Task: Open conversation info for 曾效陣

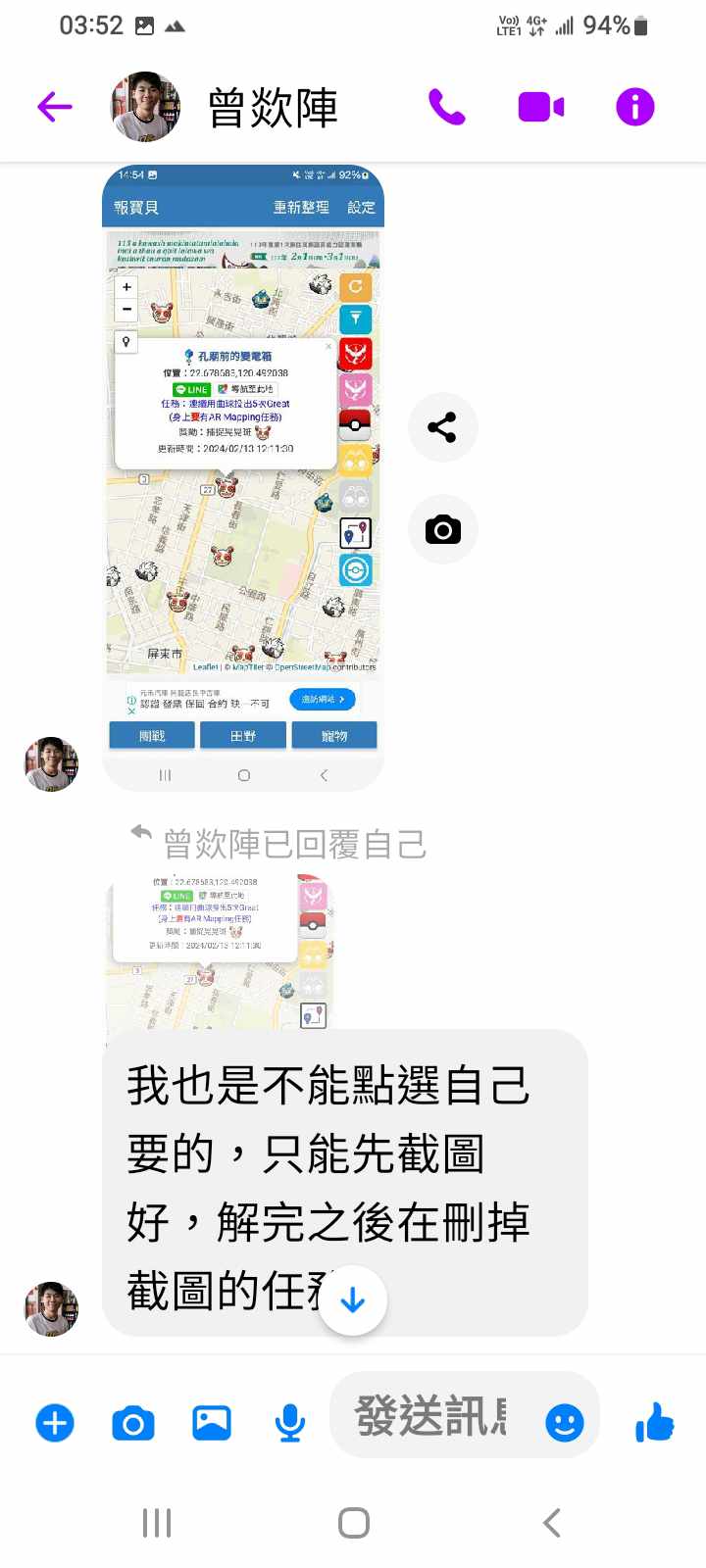Action: 634,107
